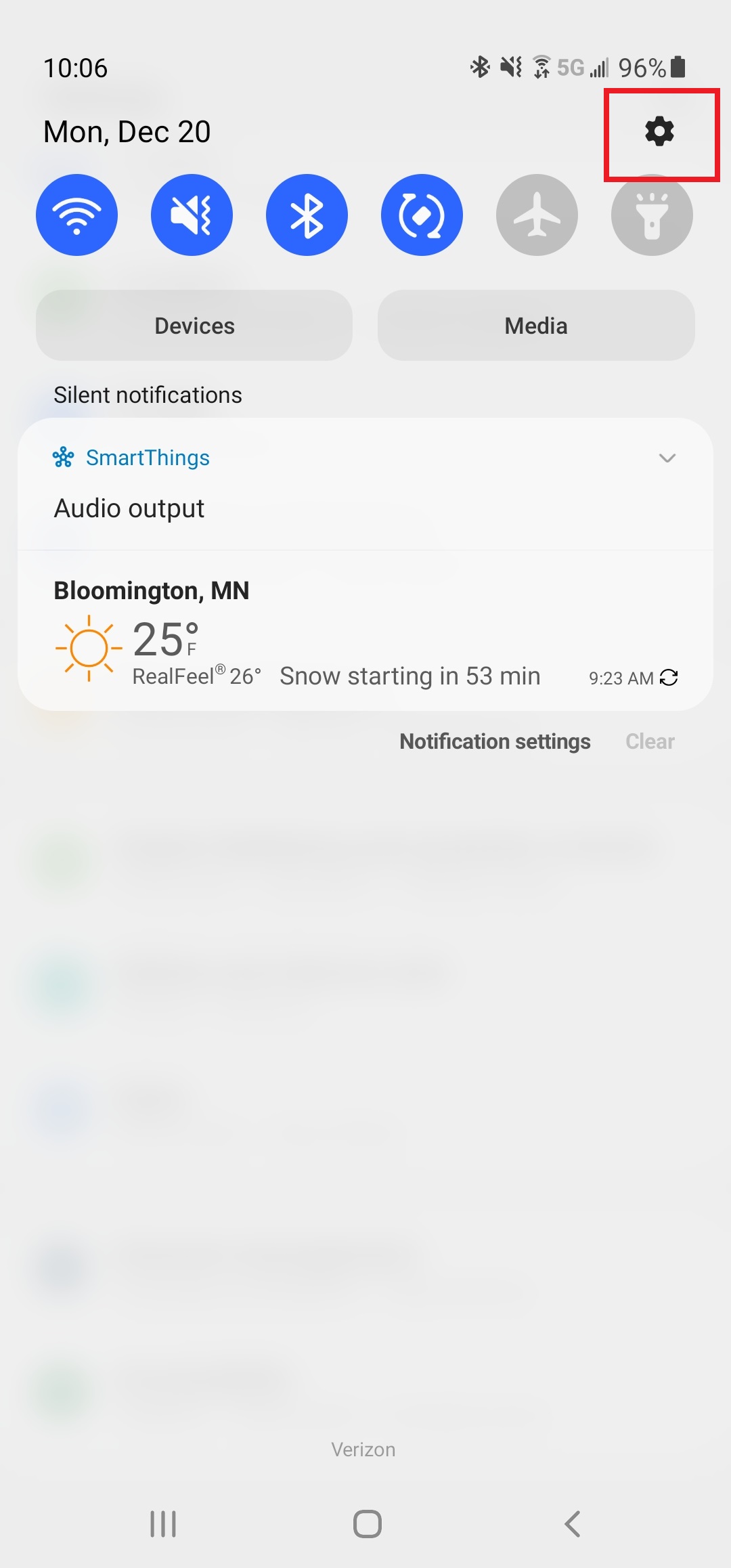Viewport: 731px width, 1568px height.
Task: Switch to the Media panel
Action: 535,325
